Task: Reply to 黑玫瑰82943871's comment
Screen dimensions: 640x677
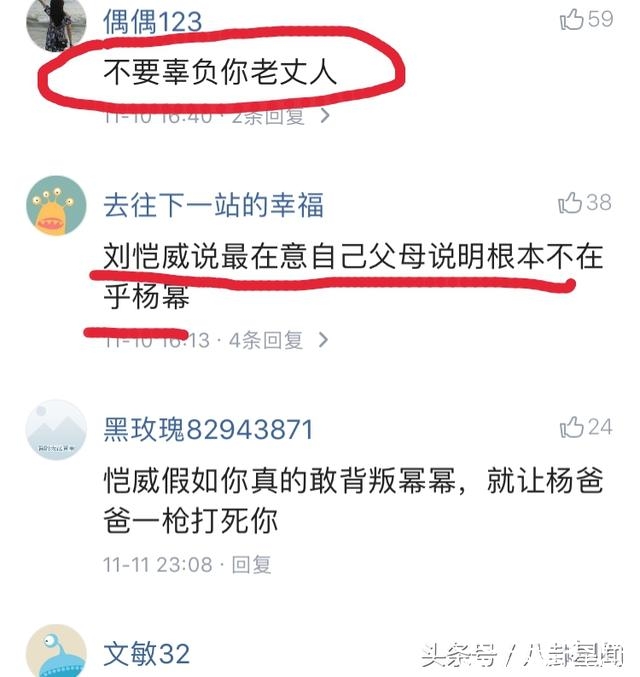Action: click(252, 564)
